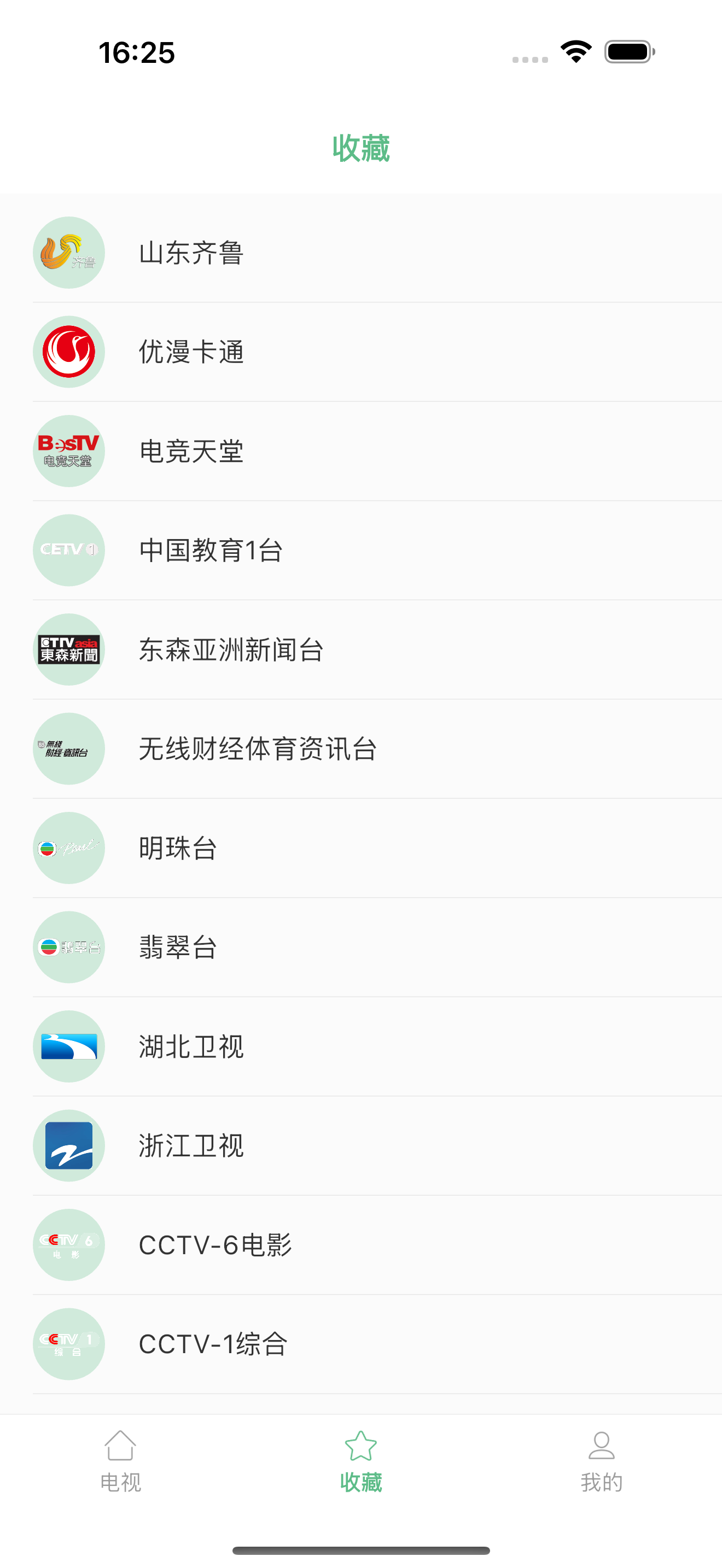Select 浙江卫视 channel

pyautogui.click(x=361, y=1145)
